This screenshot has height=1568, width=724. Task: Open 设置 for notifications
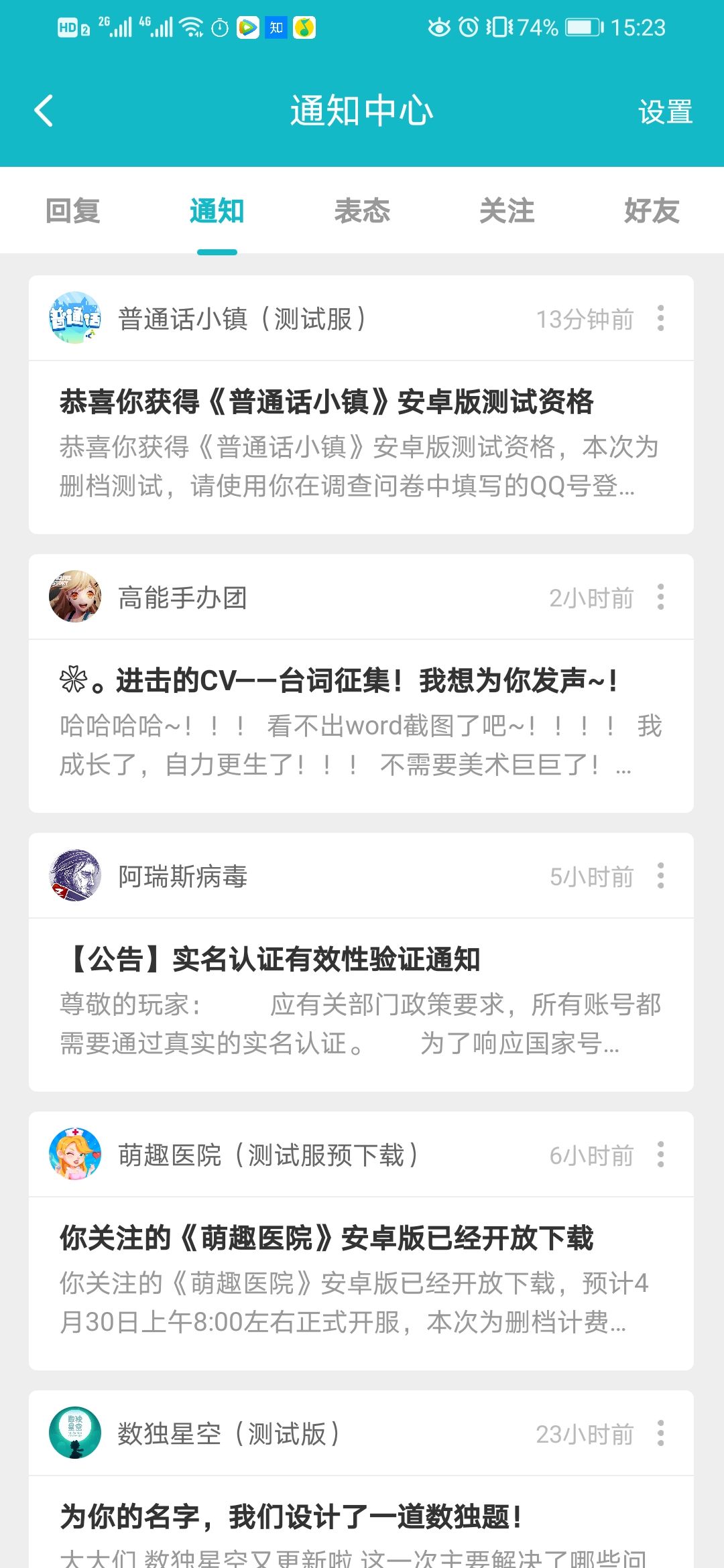pyautogui.click(x=664, y=112)
